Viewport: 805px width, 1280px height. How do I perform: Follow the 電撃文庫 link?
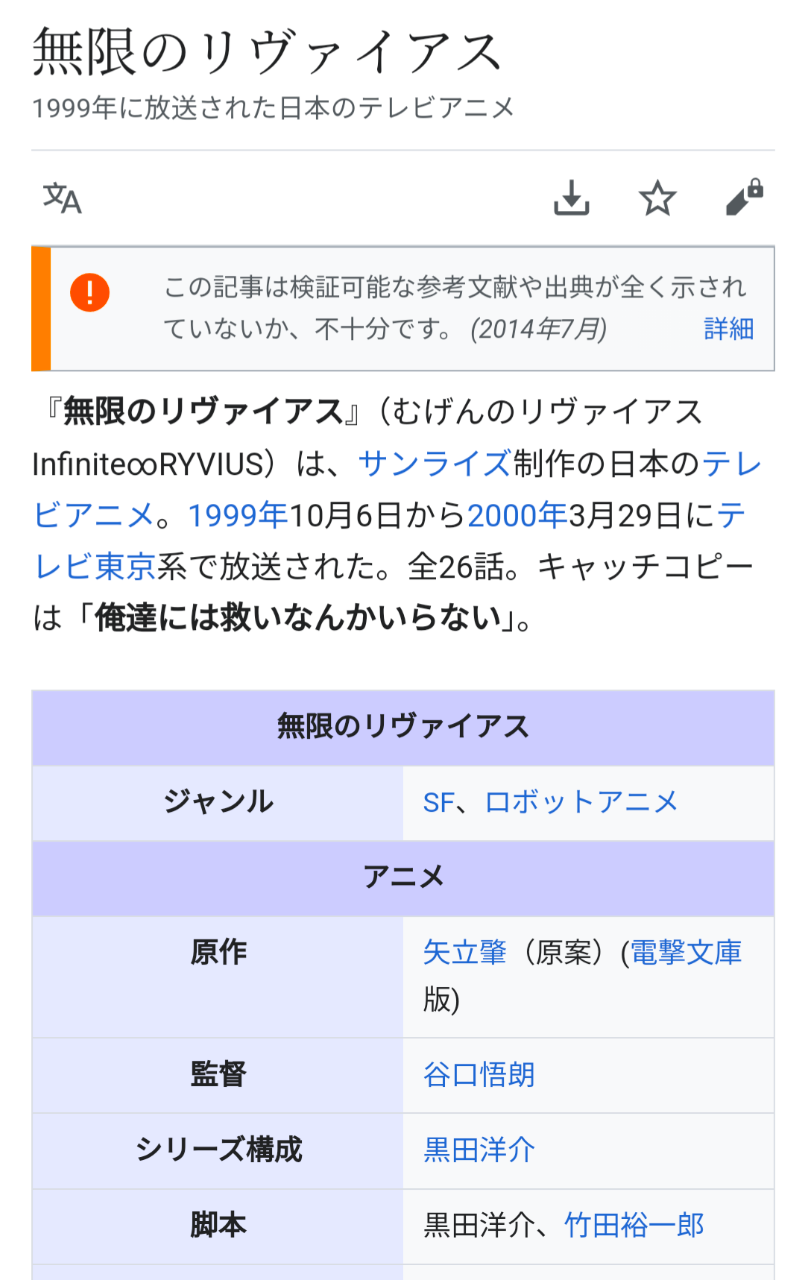[x=685, y=952]
